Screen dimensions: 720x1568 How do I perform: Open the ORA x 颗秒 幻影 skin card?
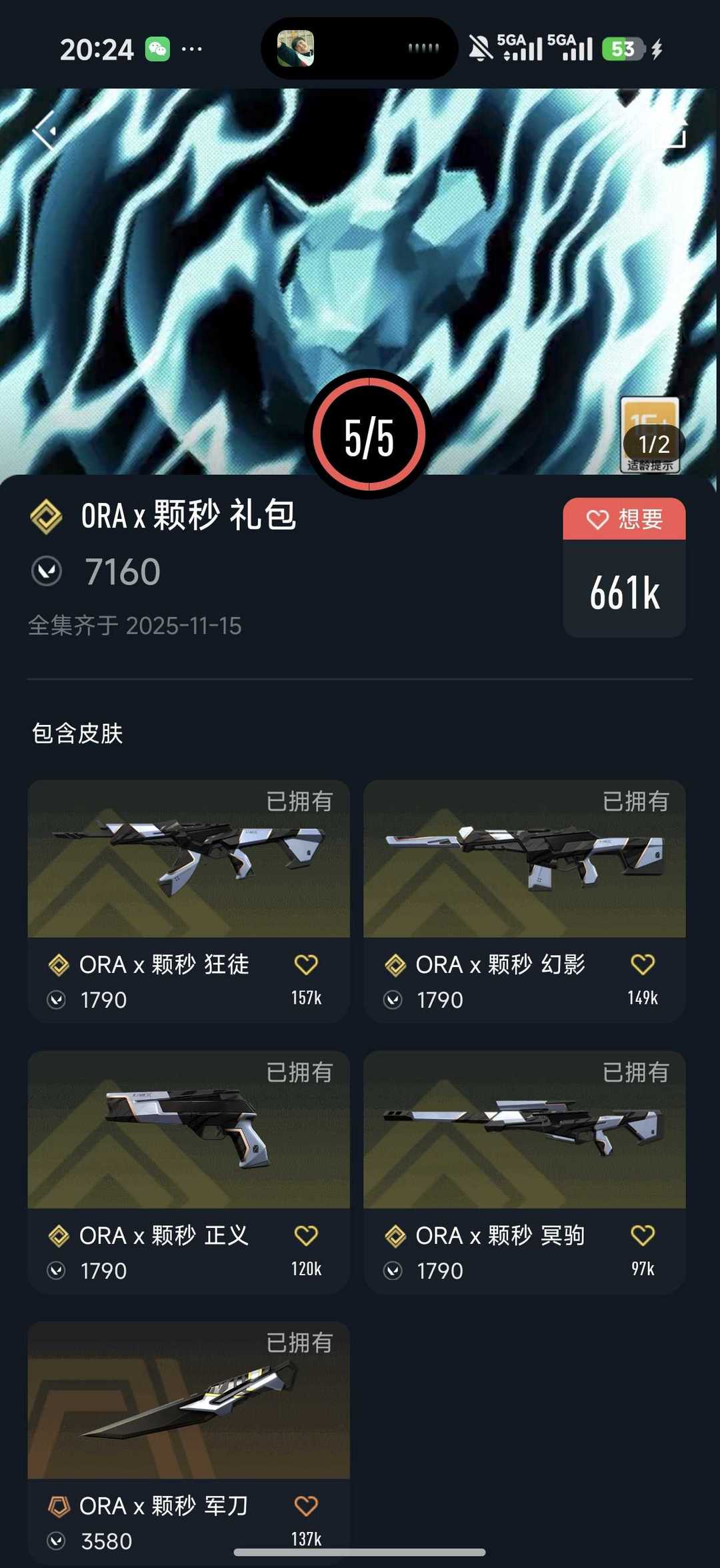524,860
